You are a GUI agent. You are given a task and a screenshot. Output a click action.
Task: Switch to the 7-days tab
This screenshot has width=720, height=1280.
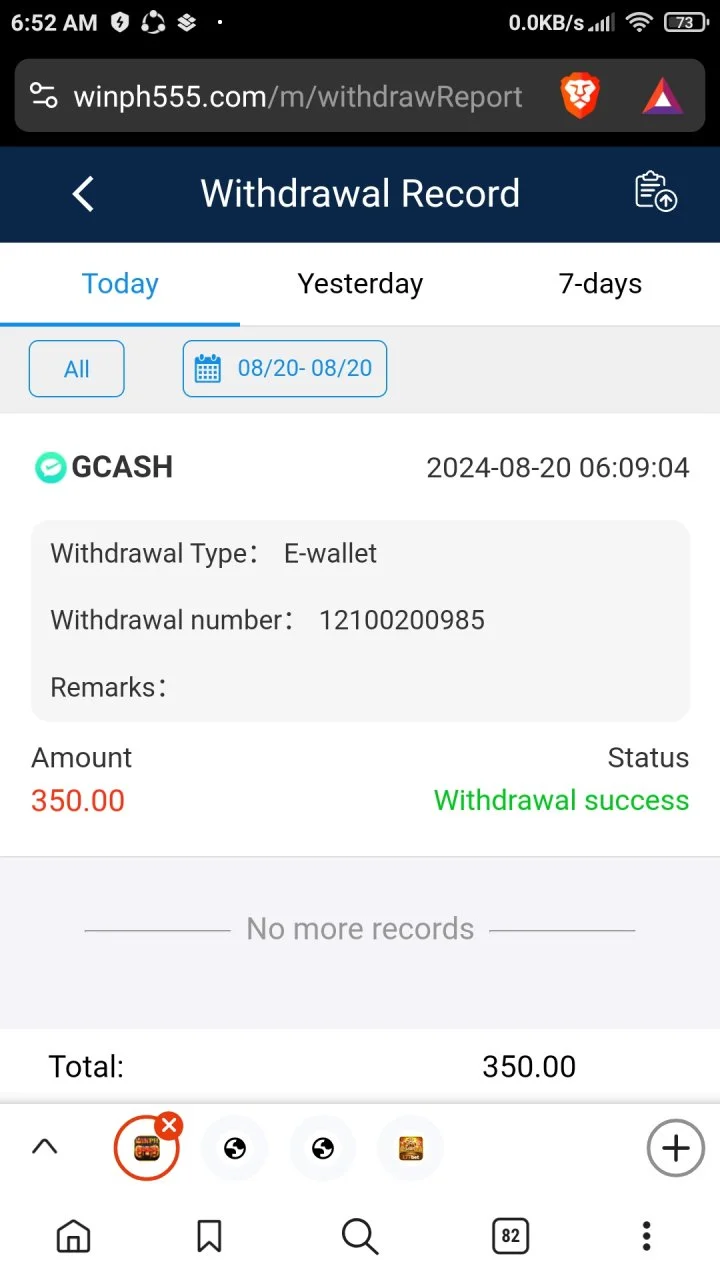point(600,284)
